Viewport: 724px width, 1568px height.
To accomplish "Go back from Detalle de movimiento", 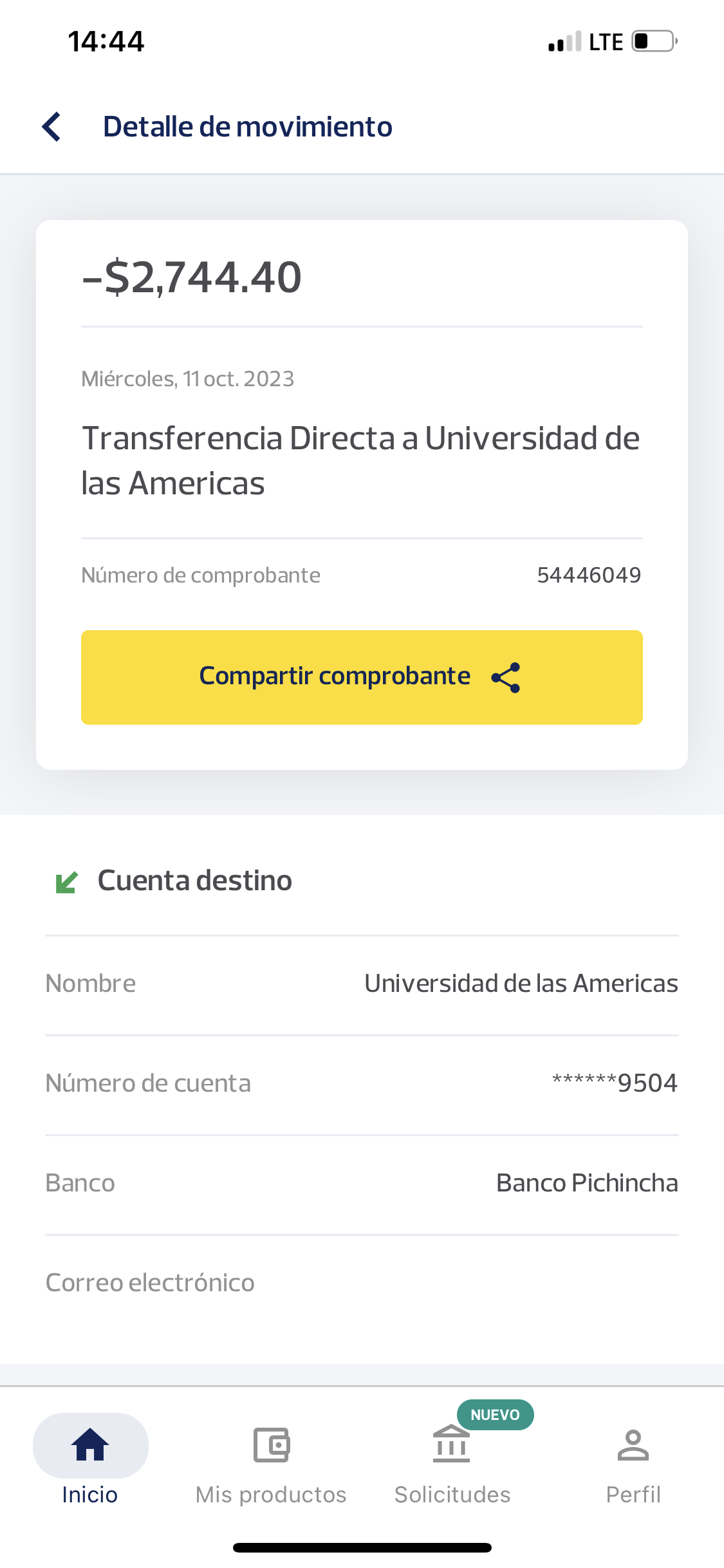I will (x=51, y=127).
